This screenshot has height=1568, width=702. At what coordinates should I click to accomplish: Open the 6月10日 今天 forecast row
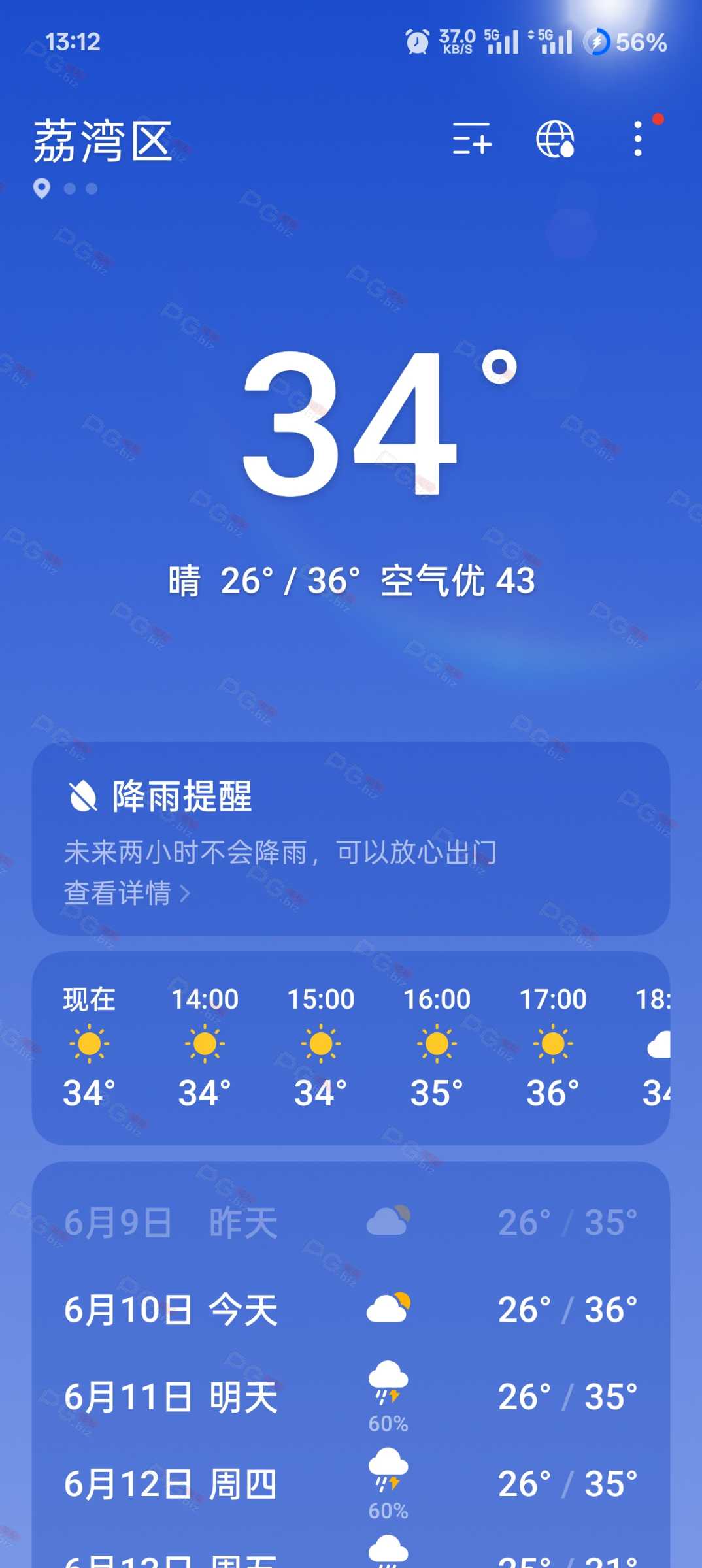point(351,1309)
